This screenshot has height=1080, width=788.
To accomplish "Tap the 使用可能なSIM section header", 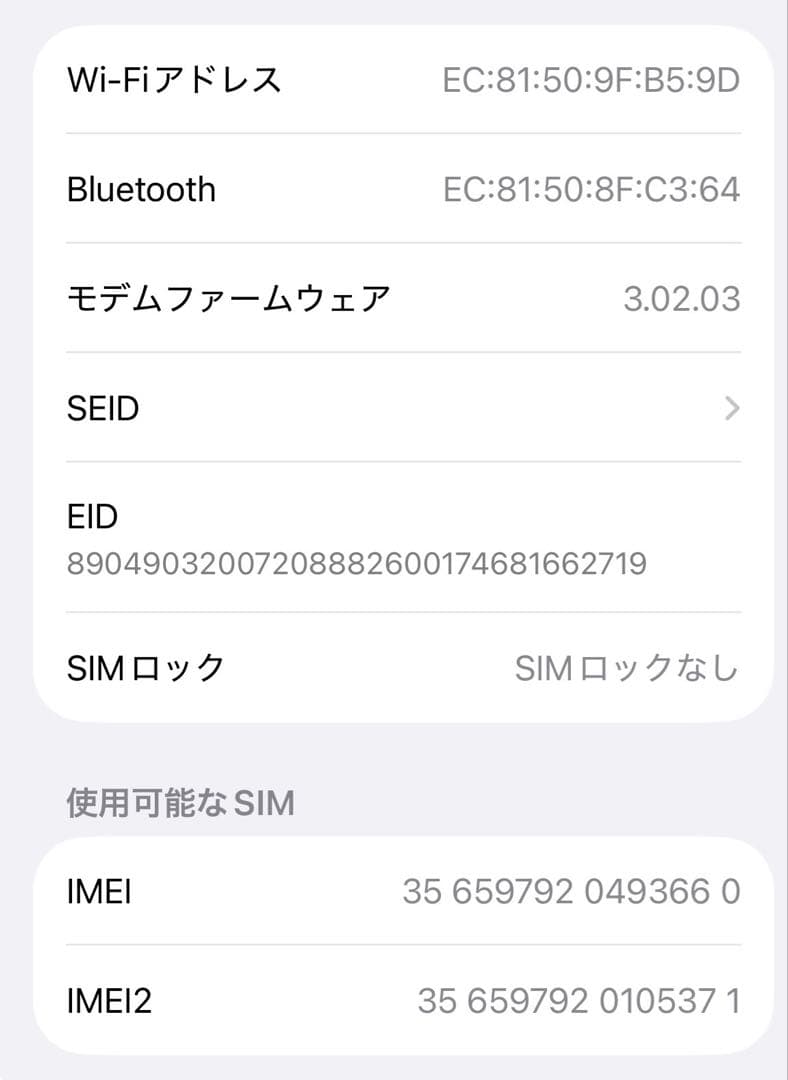I will pos(180,801).
